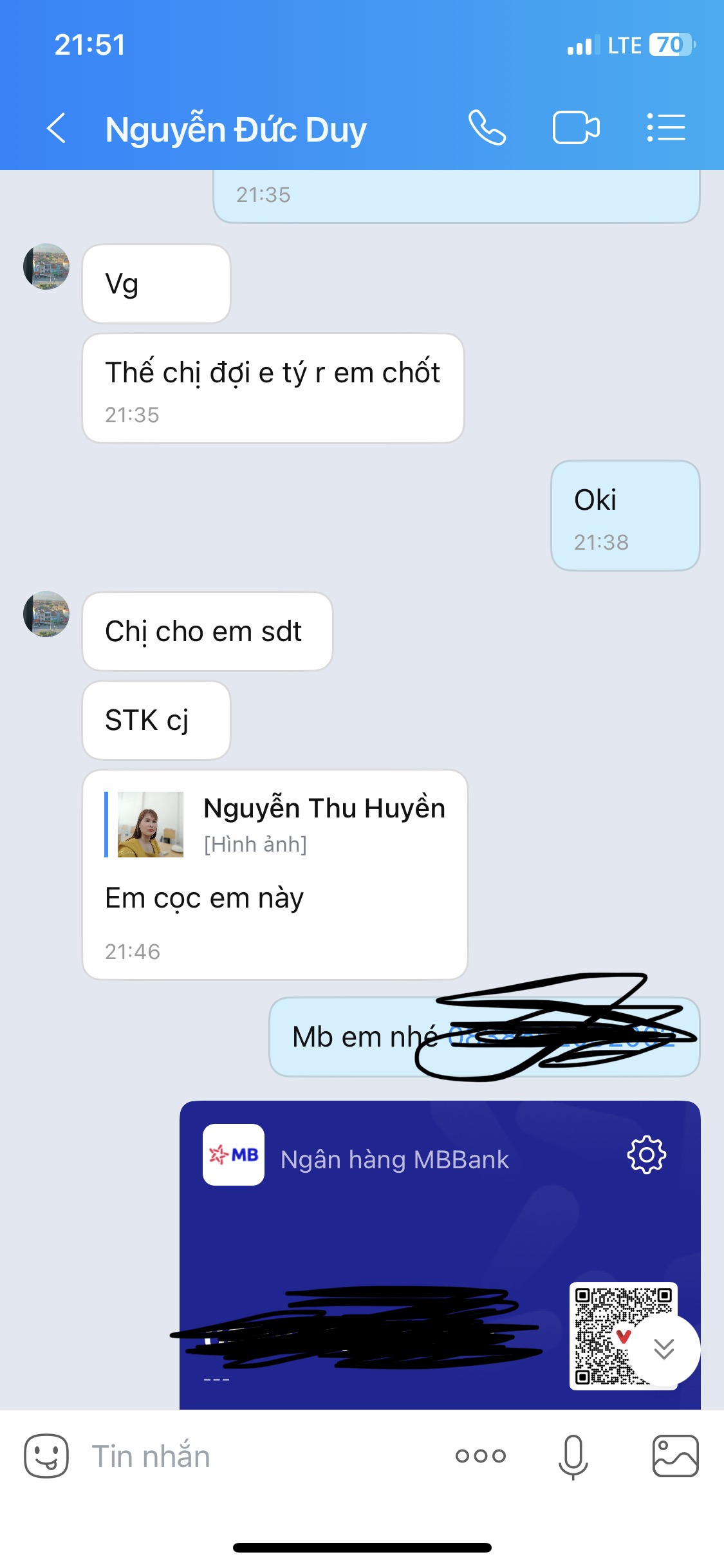Open the quoted Nguyễn Thu Huyền image message
The width and height of the screenshot is (724, 1568).
click(275, 825)
